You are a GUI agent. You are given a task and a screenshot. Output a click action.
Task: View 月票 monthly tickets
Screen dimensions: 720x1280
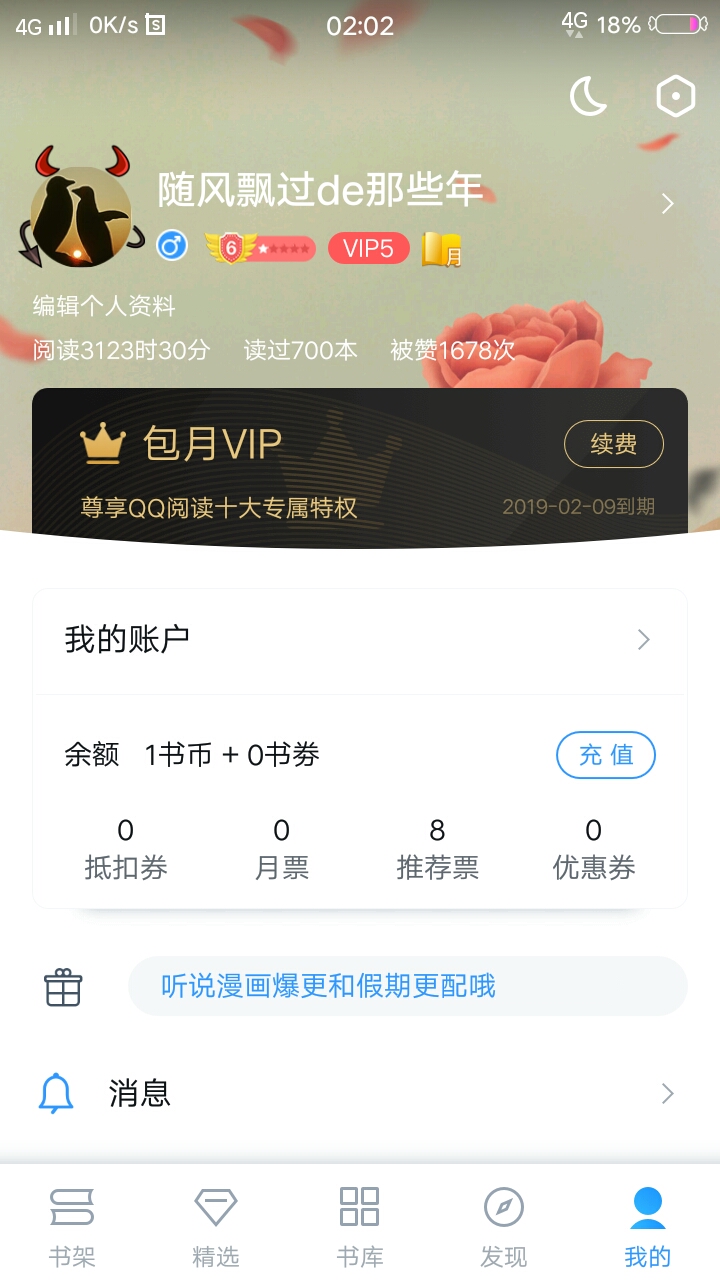tap(282, 850)
